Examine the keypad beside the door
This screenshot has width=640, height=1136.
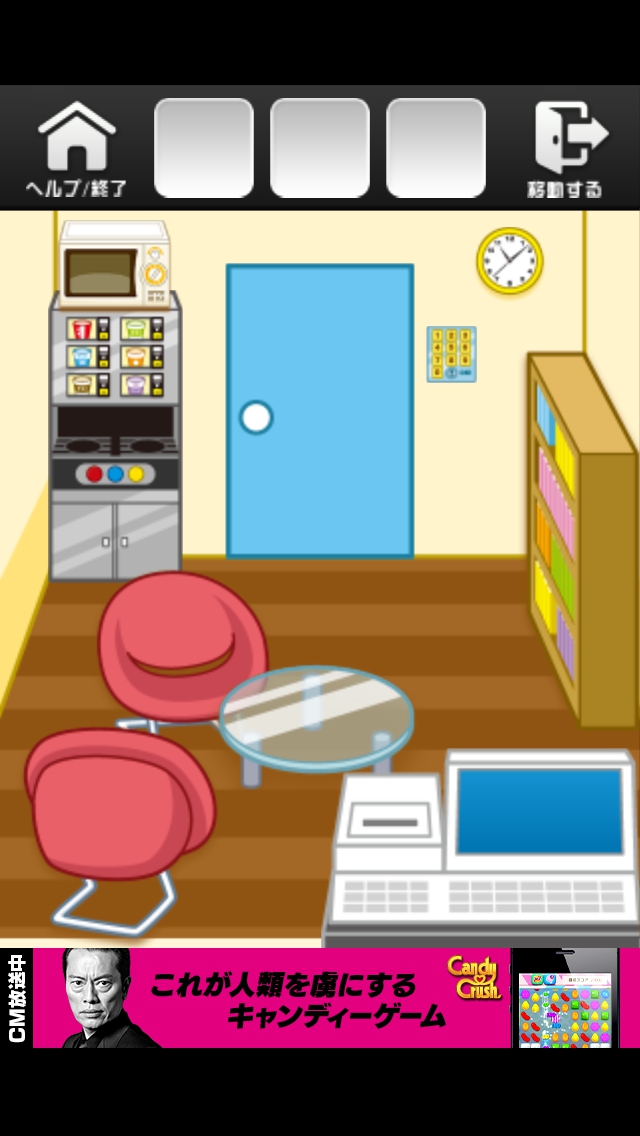pyautogui.click(x=451, y=353)
